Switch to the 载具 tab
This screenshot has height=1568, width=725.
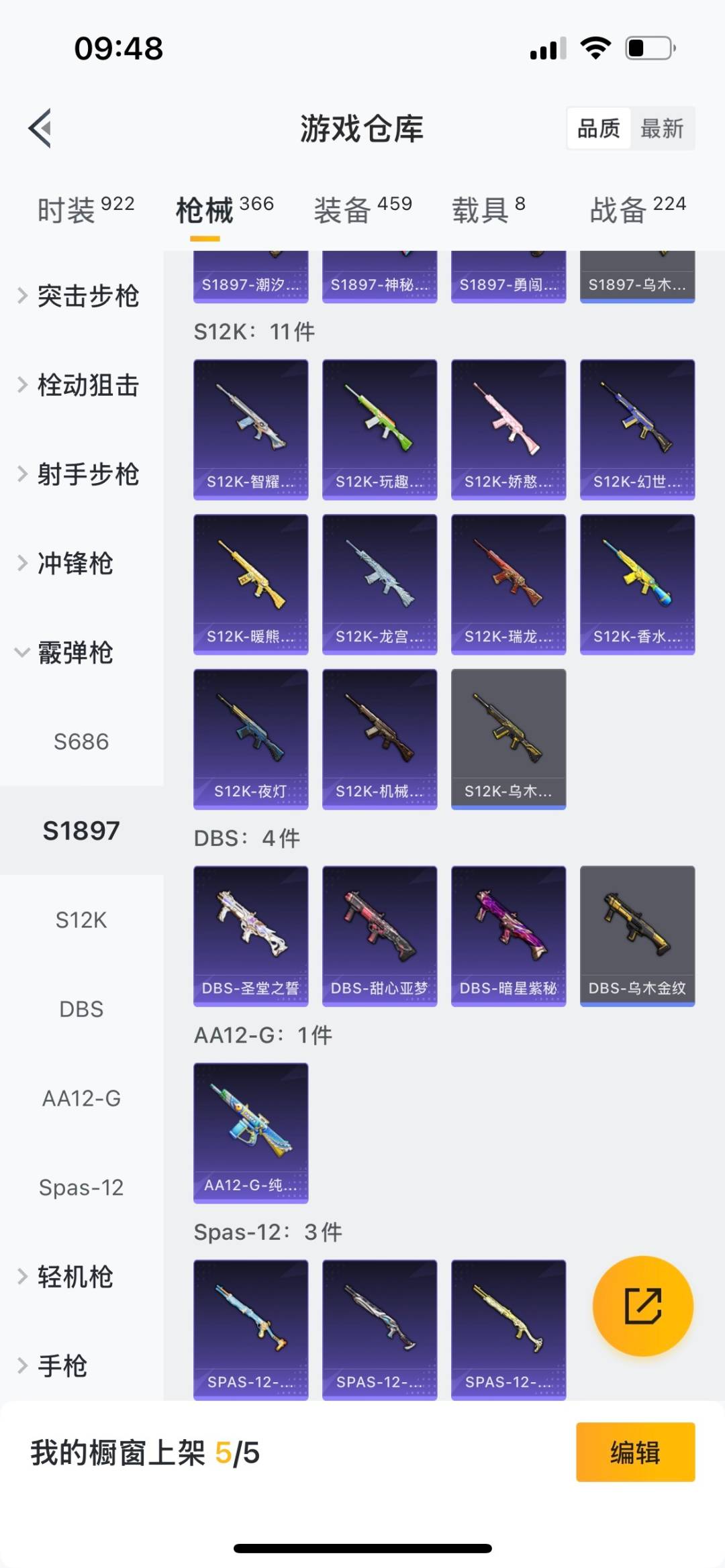(x=489, y=209)
